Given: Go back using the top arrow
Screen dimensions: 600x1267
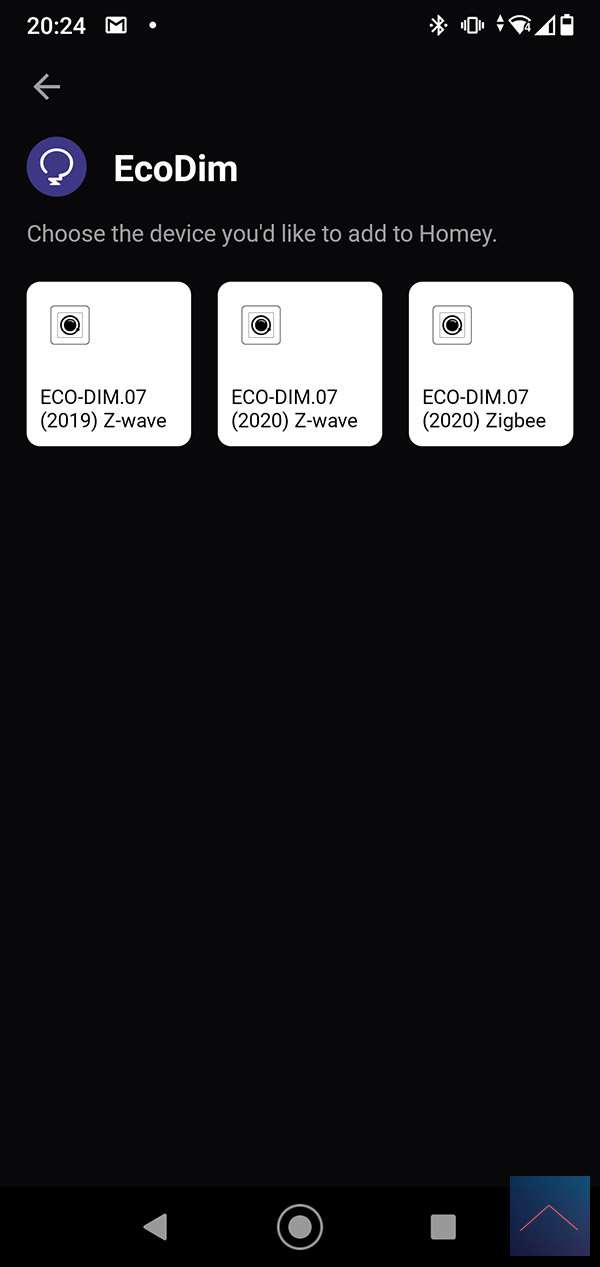Looking at the screenshot, I should (x=47, y=87).
